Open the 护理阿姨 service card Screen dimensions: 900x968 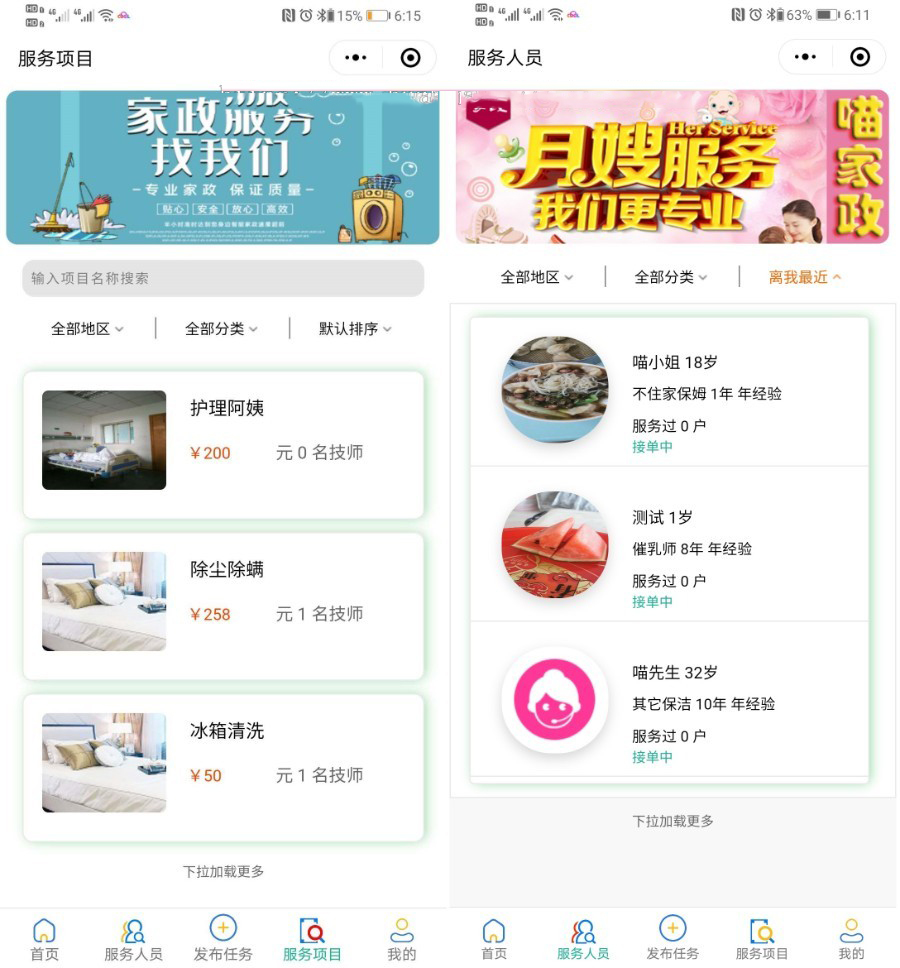(x=223, y=444)
